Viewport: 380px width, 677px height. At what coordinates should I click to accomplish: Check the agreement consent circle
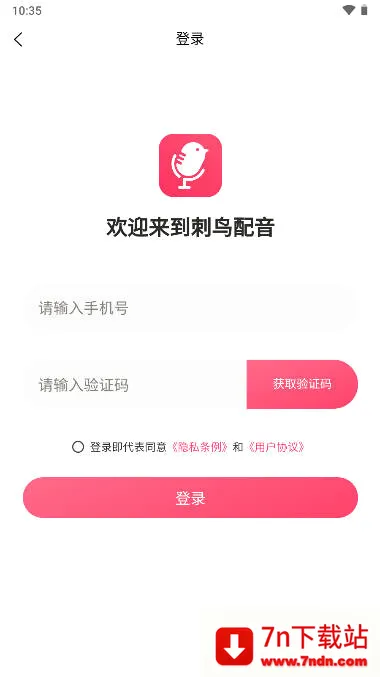tap(78, 447)
